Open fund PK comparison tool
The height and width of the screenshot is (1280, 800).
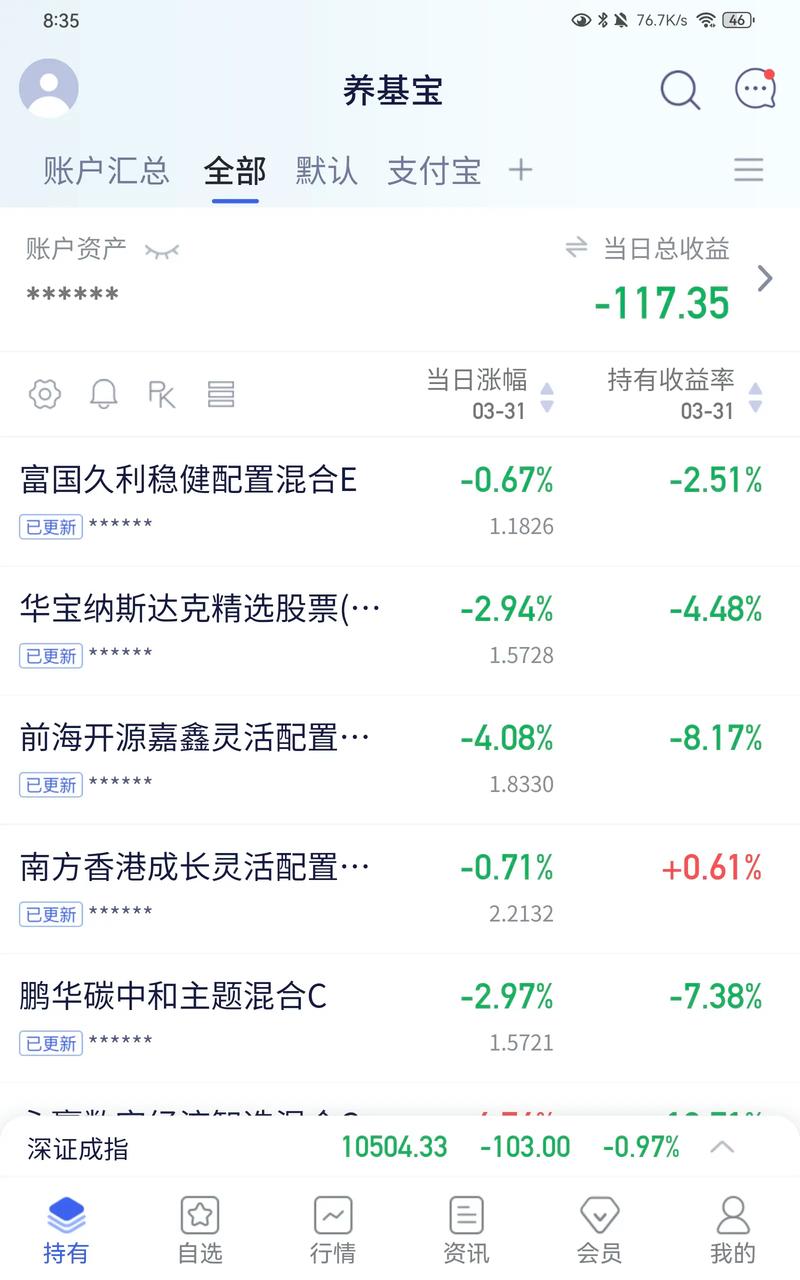[161, 394]
